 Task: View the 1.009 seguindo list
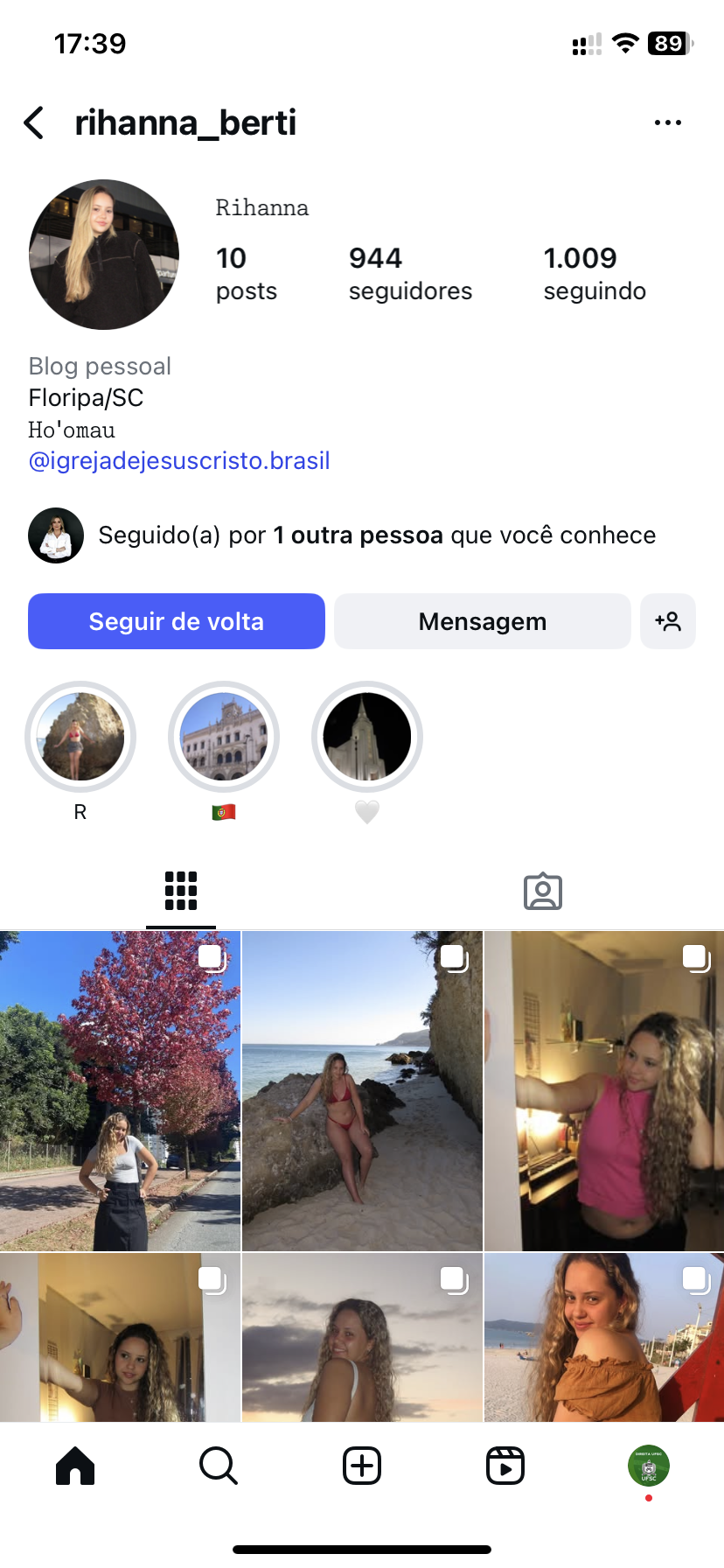tap(595, 274)
